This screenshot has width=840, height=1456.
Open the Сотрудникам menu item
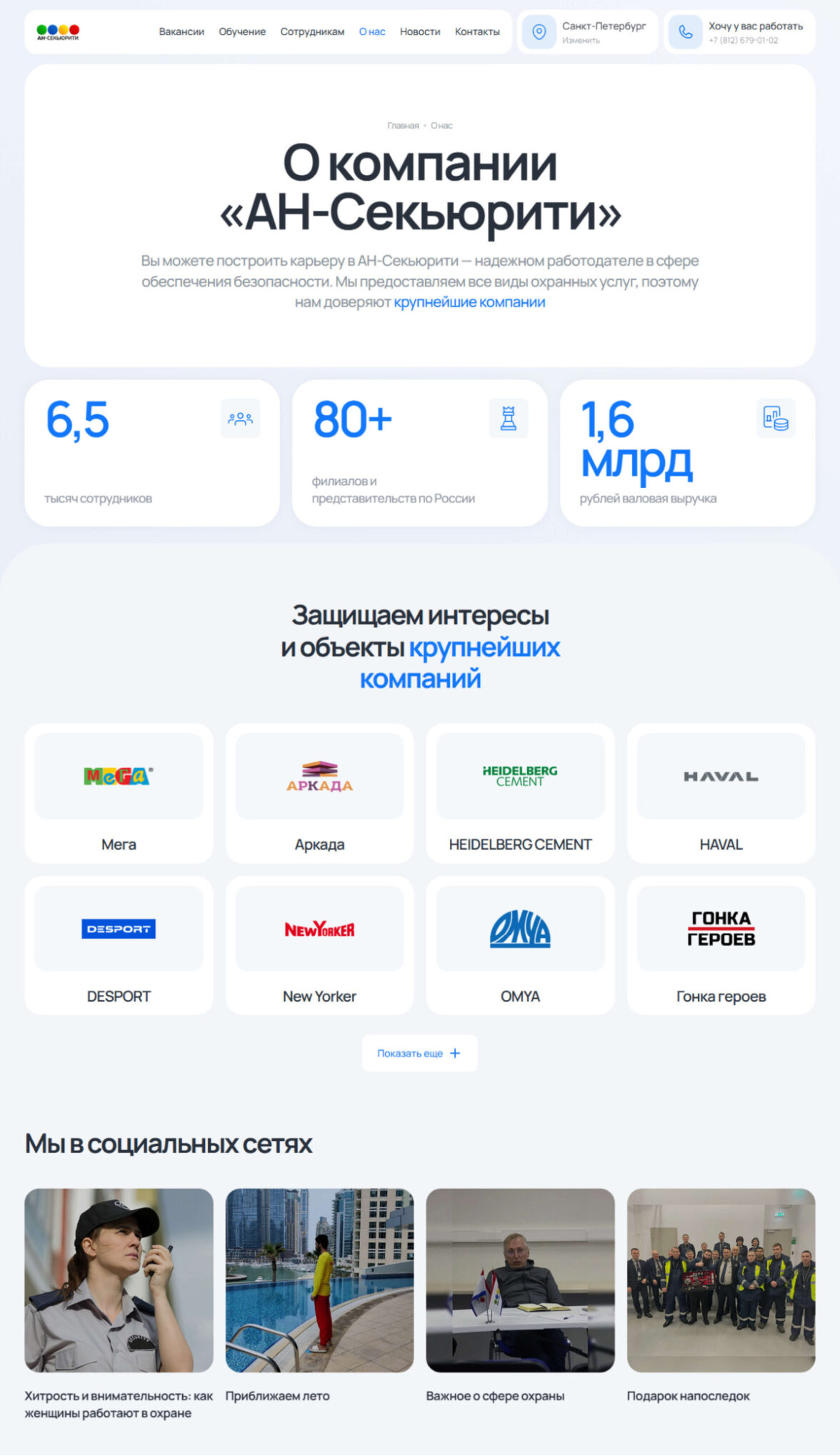(x=312, y=32)
